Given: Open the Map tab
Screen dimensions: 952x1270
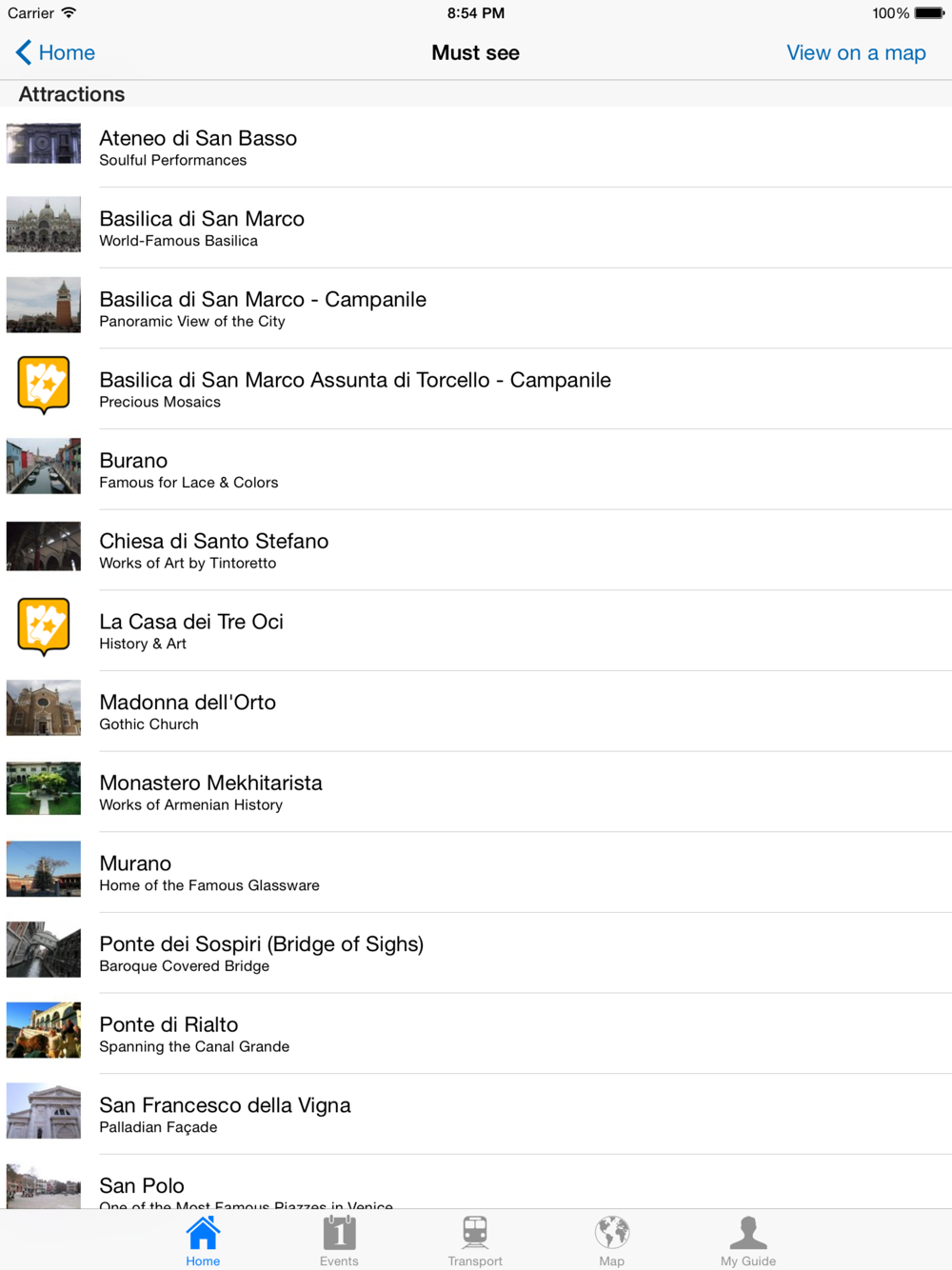Looking at the screenshot, I should click(x=611, y=1240).
